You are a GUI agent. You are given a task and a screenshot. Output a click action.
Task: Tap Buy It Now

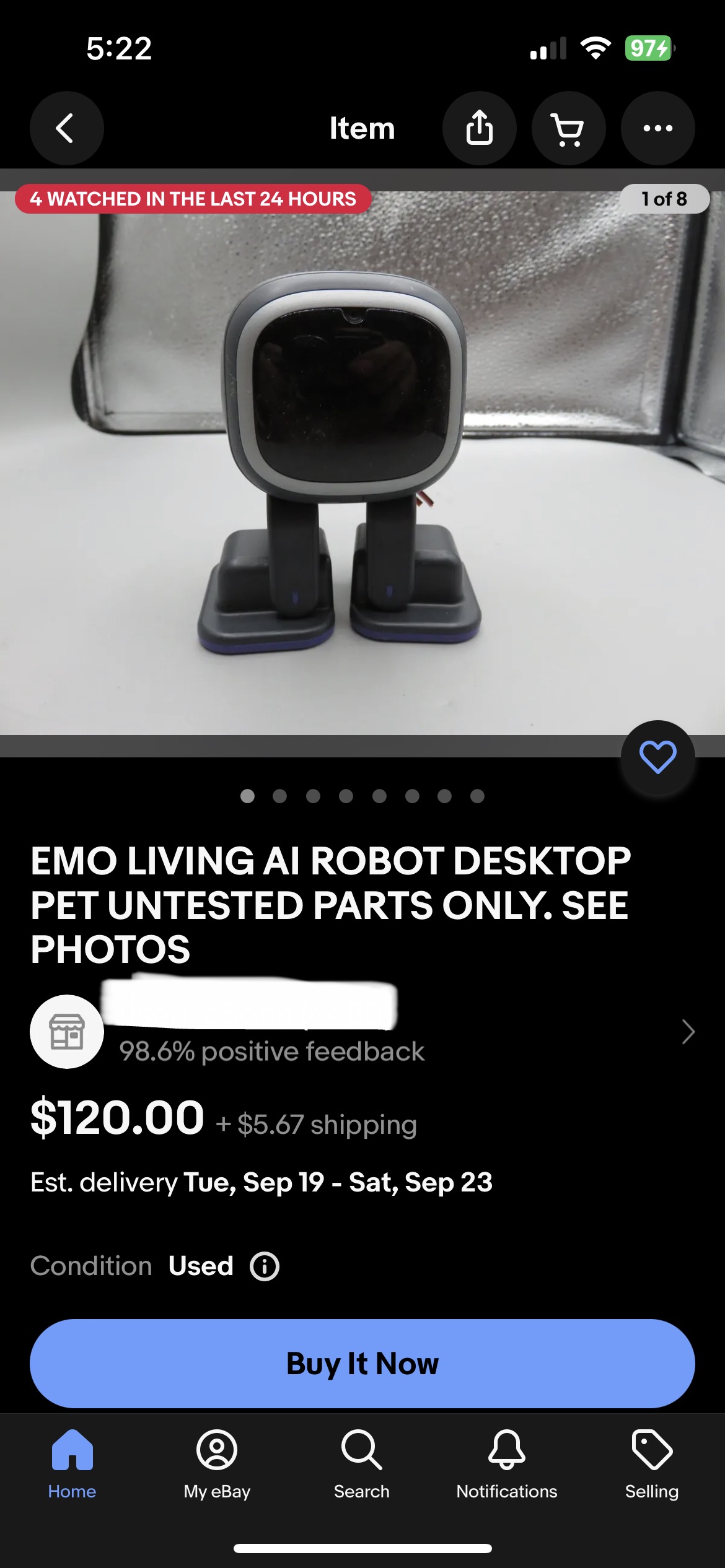[362, 1364]
